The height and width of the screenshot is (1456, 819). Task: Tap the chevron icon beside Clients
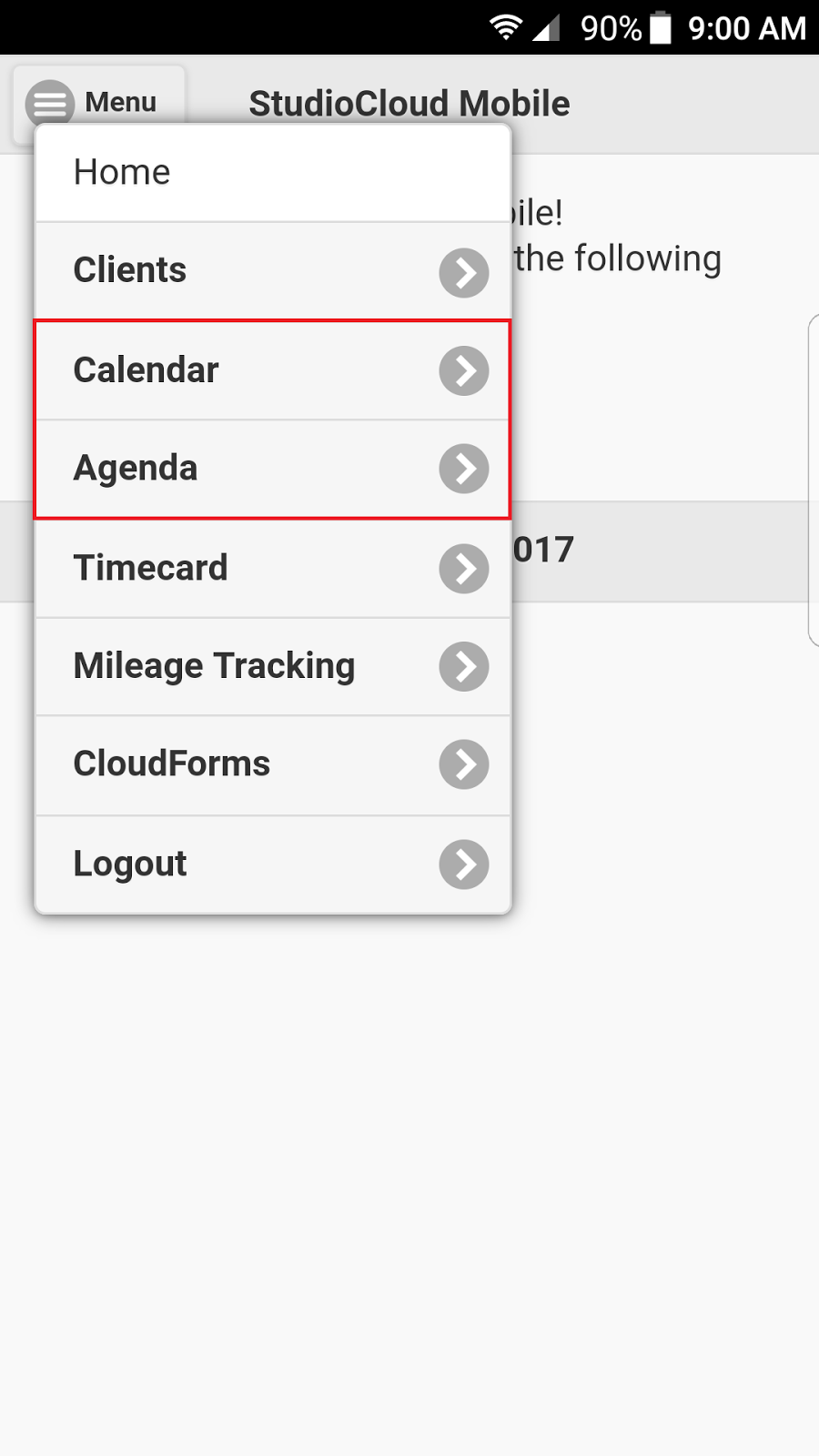[463, 272]
